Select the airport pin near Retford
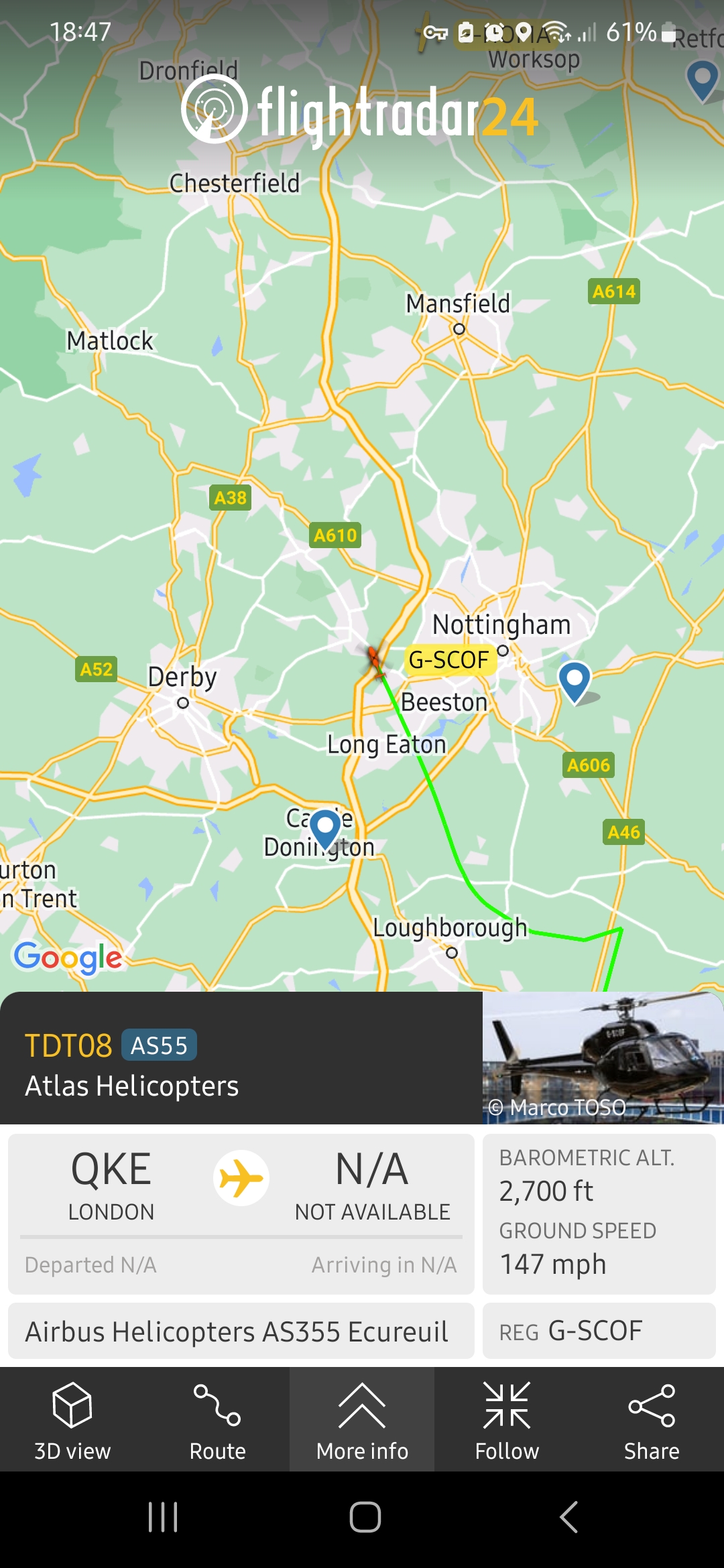724x1568 pixels. click(703, 78)
